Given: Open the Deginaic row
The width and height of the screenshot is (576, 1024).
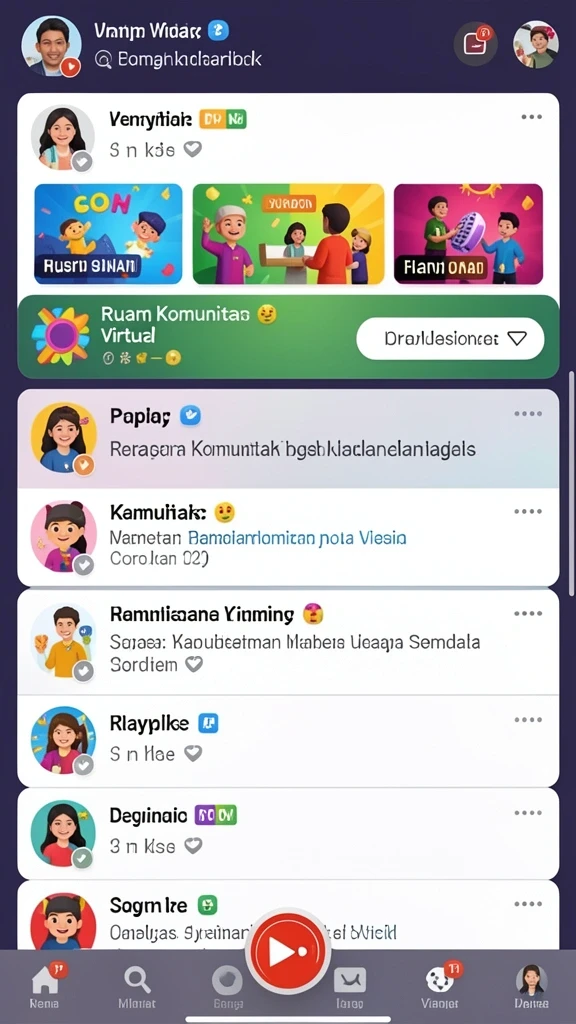Looking at the screenshot, I should coord(288,833).
